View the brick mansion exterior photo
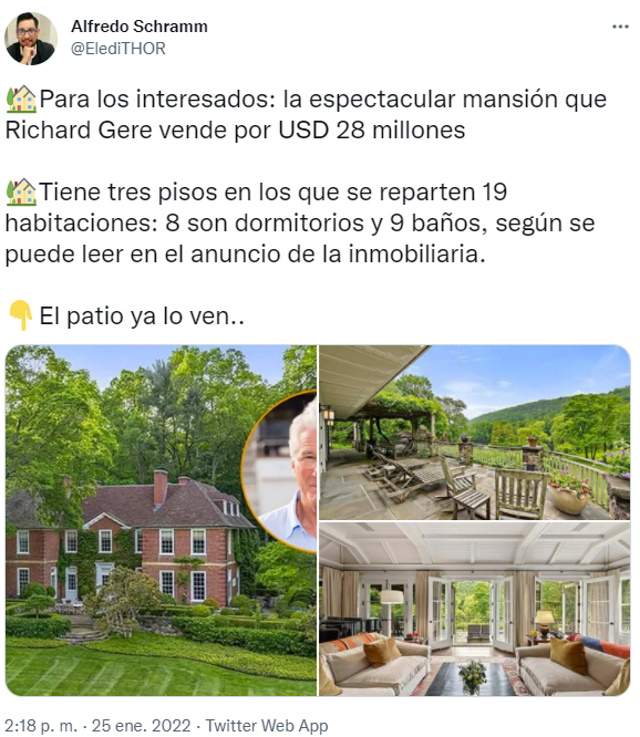The height and width of the screenshot is (737, 640). pyautogui.click(x=160, y=520)
